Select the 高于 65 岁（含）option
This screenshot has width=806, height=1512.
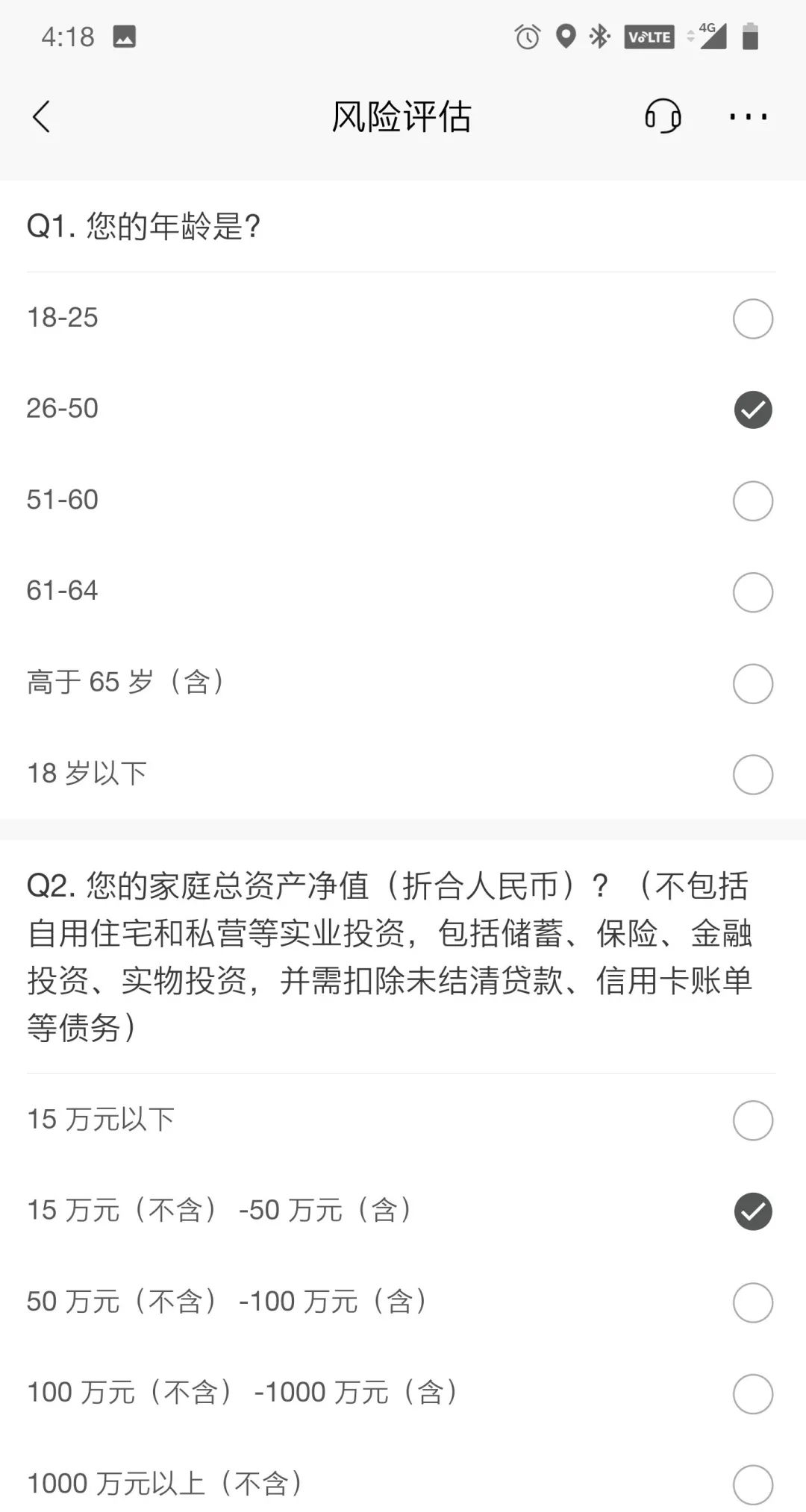[752, 683]
